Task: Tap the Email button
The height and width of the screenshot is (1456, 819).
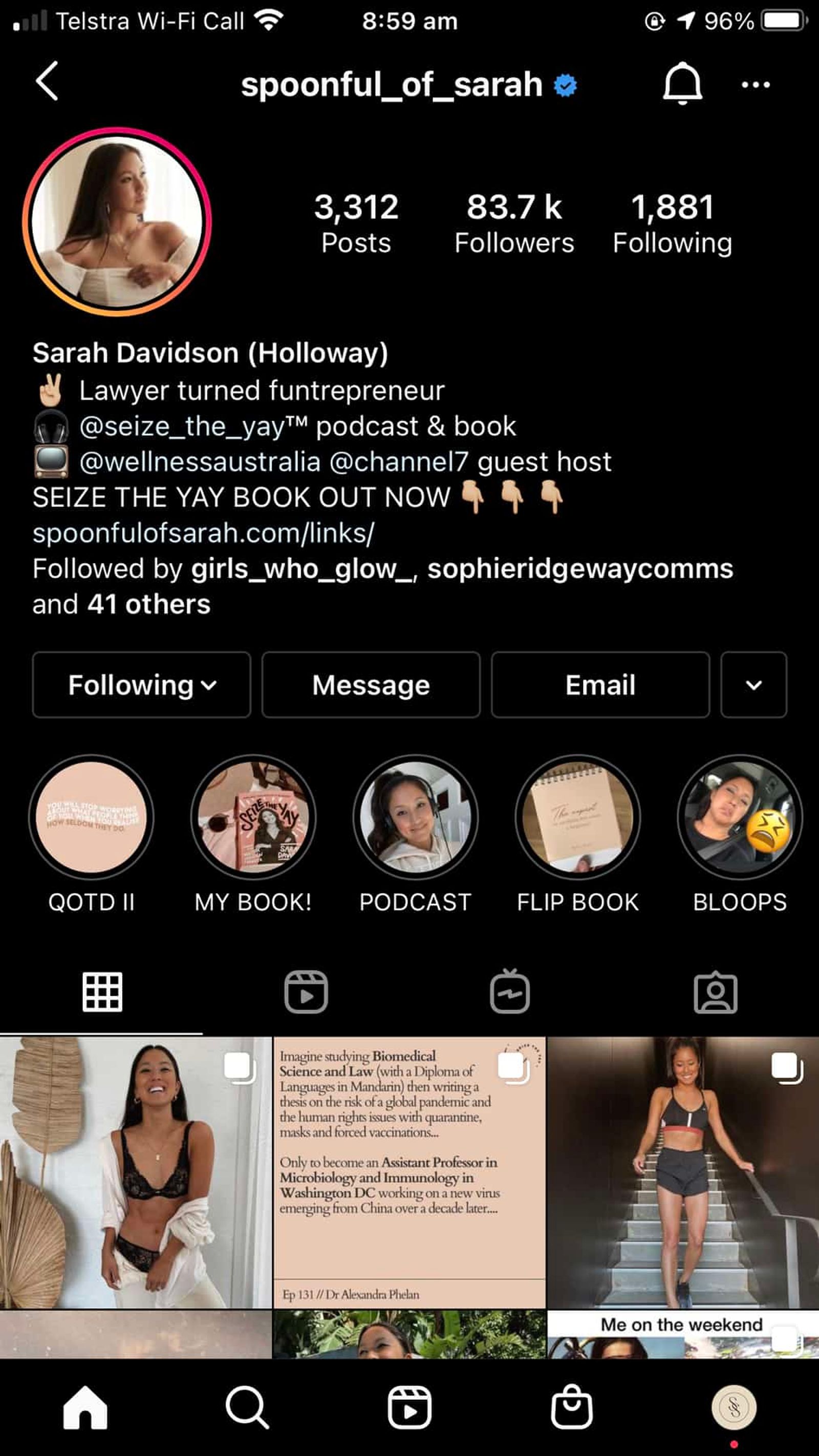Action: [x=600, y=685]
